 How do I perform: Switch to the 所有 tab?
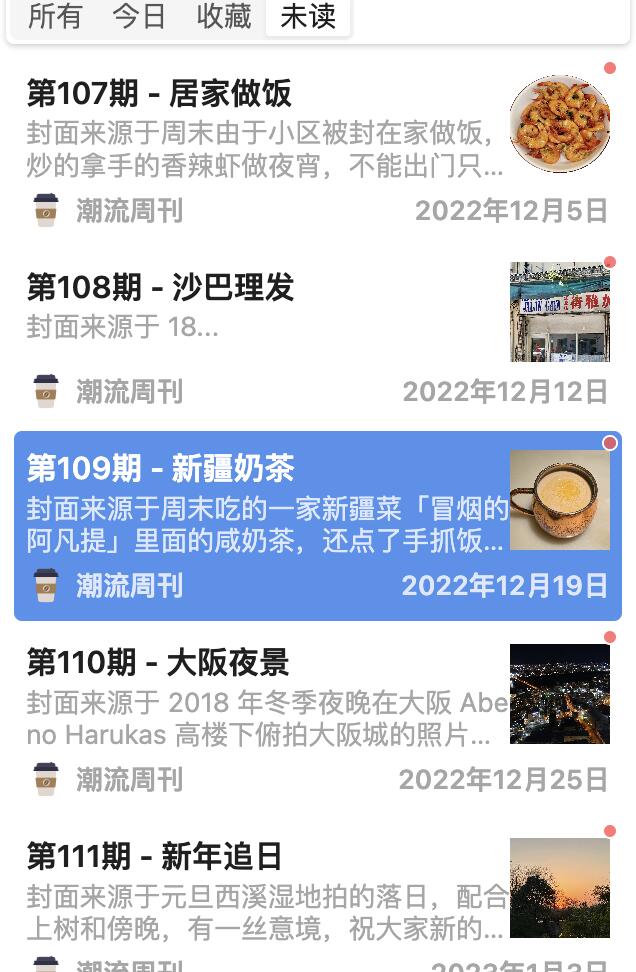pos(55,17)
